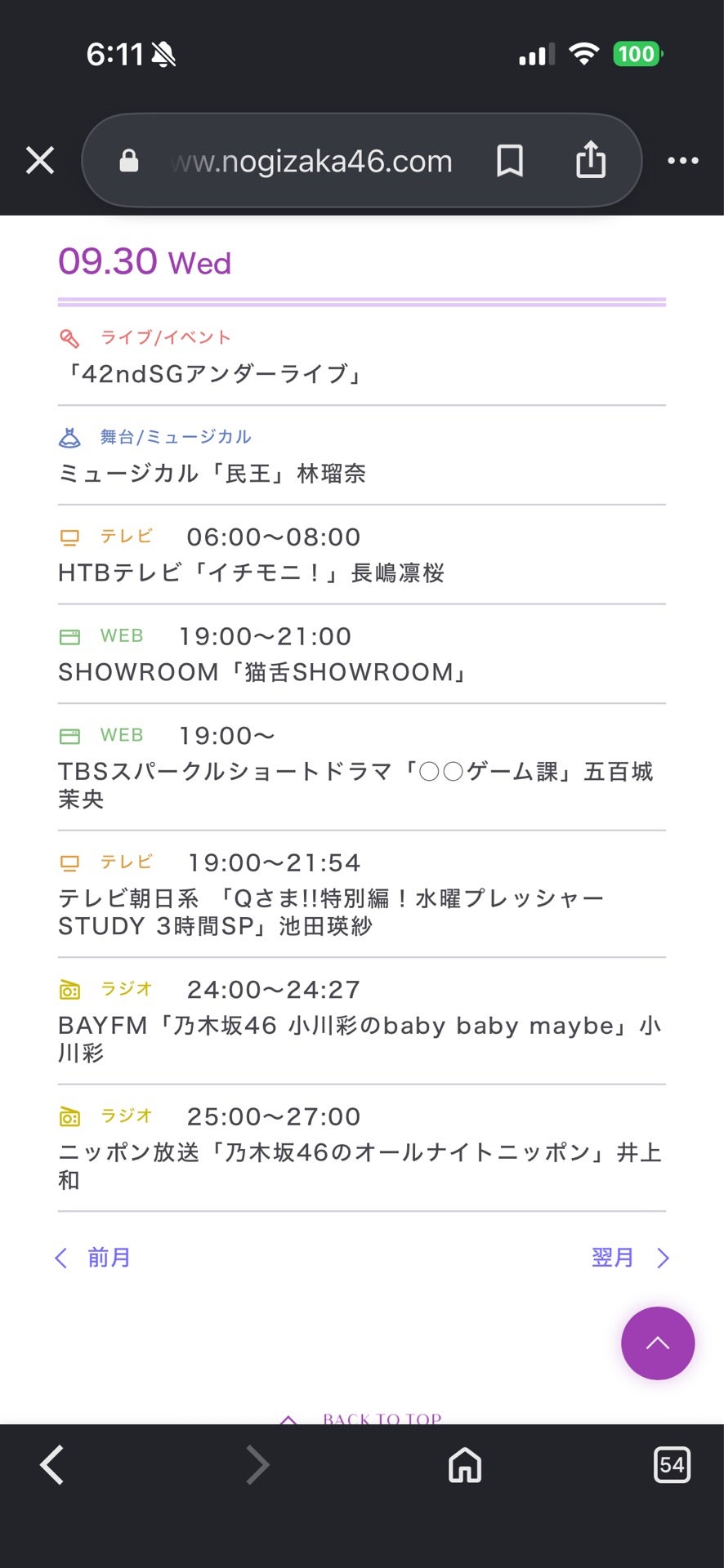Open ミュージカル「民王」林瑠奈 entry
Viewport: 724px width, 1568px height.
(x=361, y=456)
